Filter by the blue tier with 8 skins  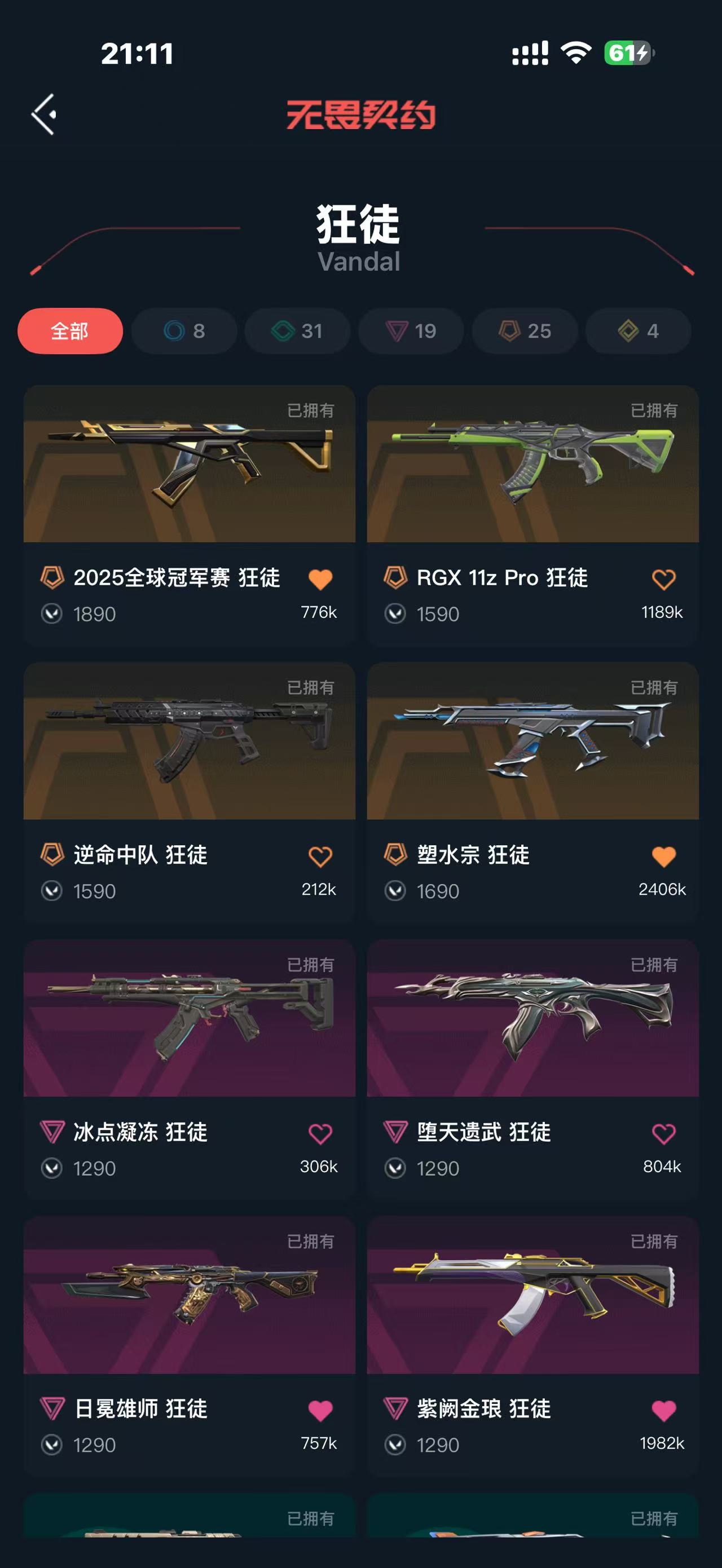click(184, 331)
